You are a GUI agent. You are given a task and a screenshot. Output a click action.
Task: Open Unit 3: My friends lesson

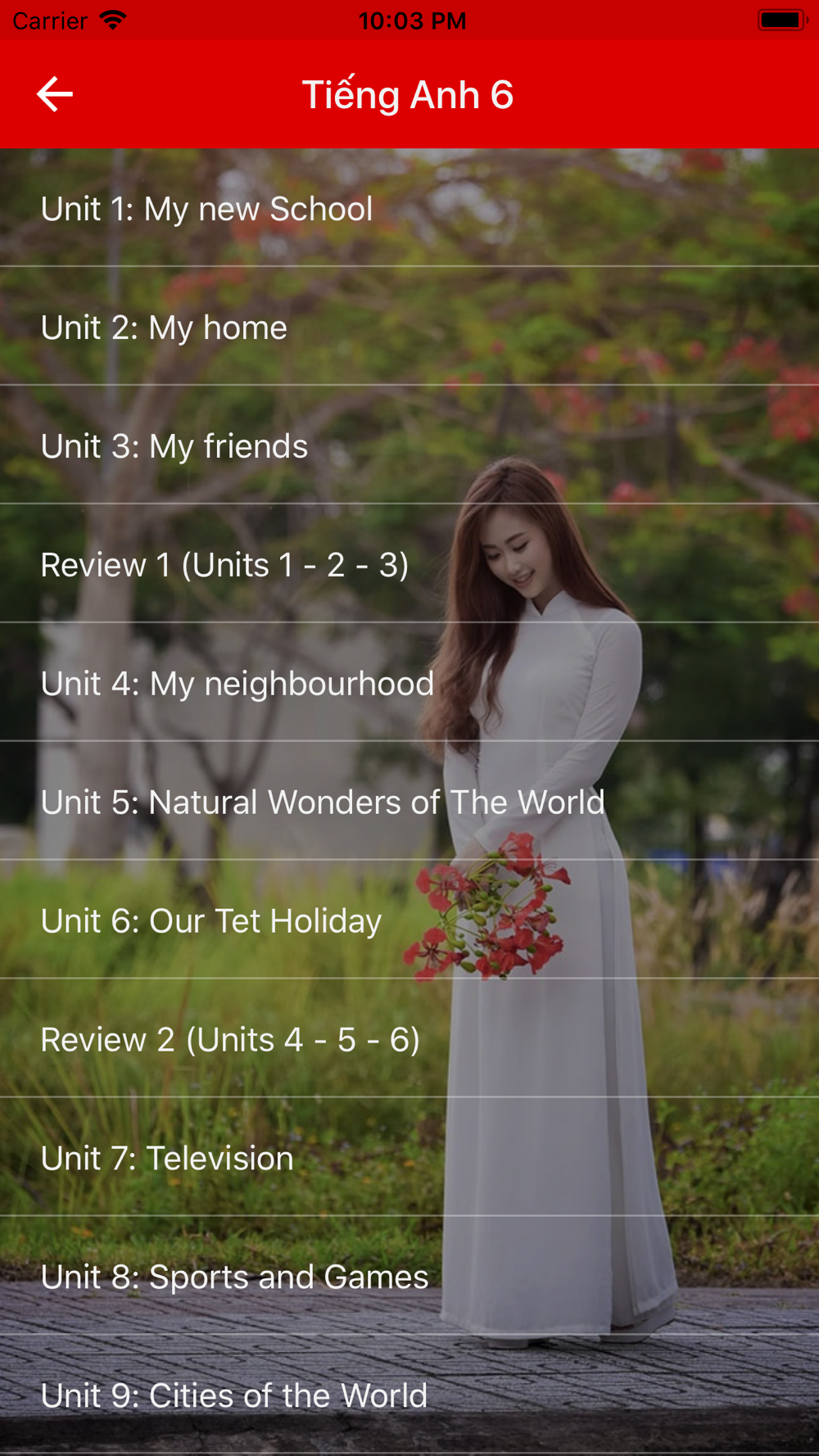(174, 446)
